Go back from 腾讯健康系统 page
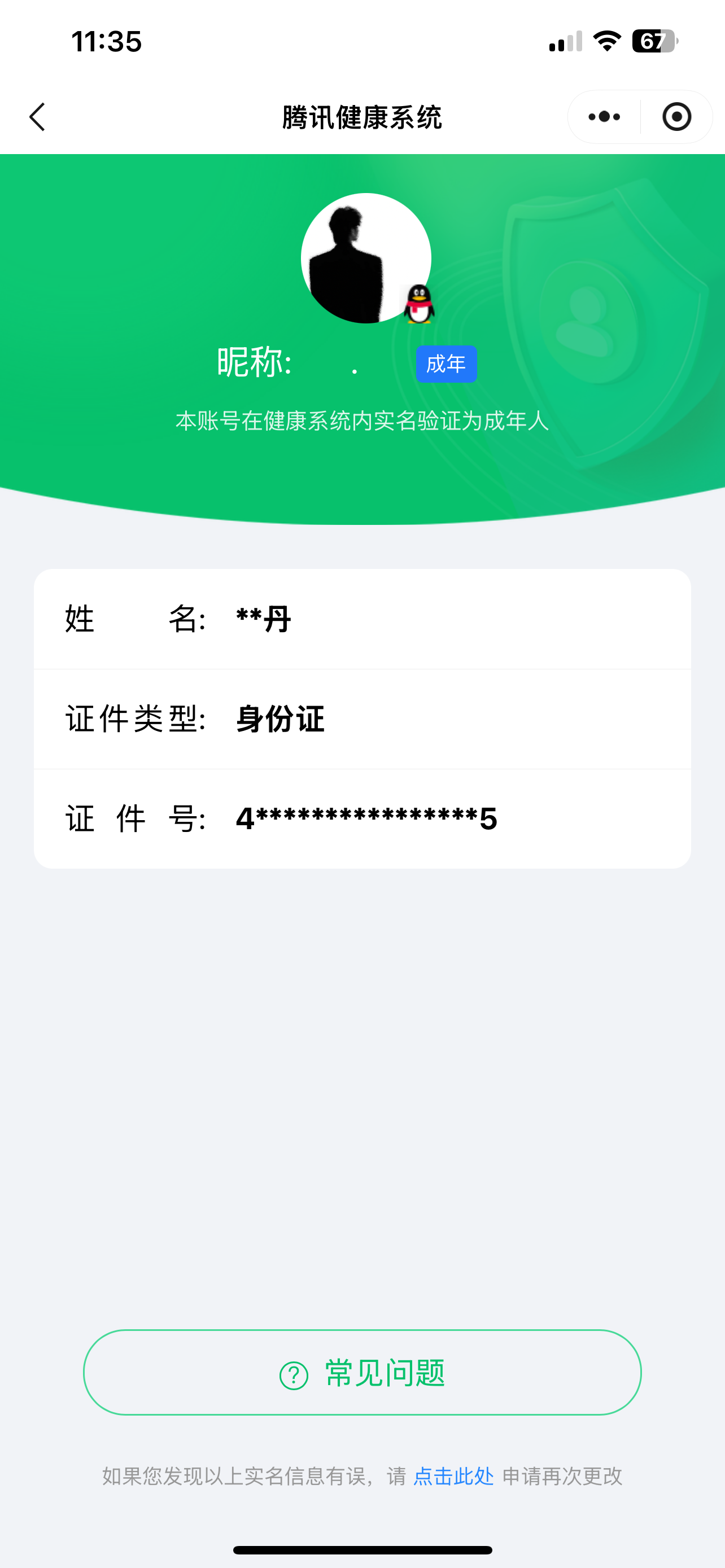 coord(38,117)
